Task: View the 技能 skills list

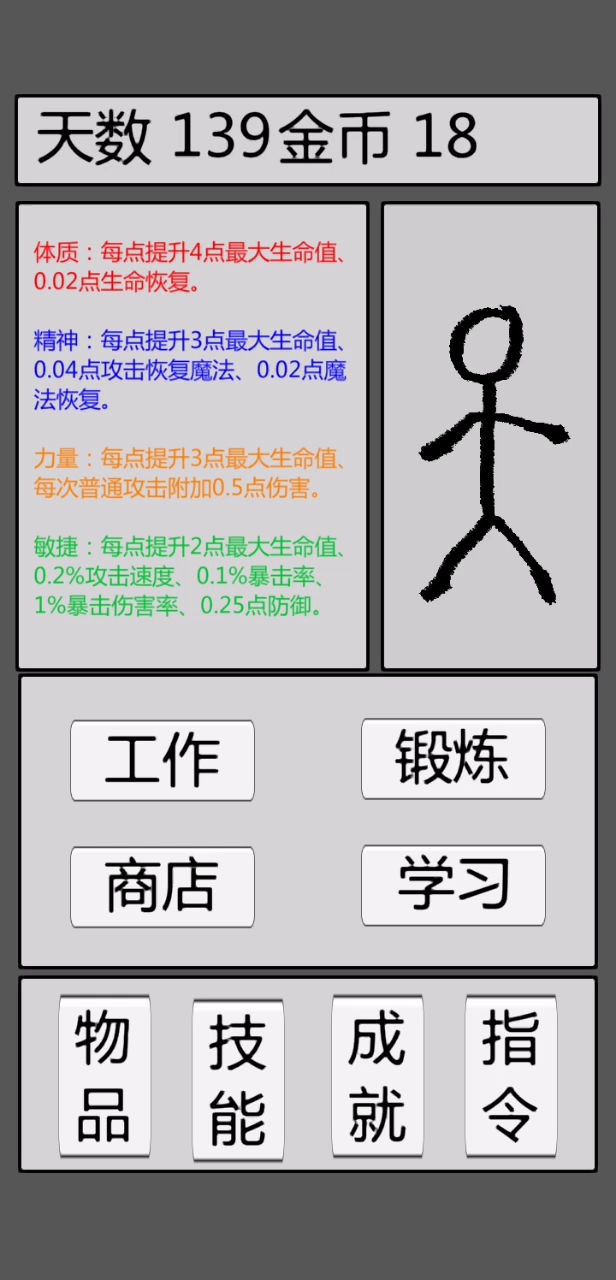Action: point(238,1080)
